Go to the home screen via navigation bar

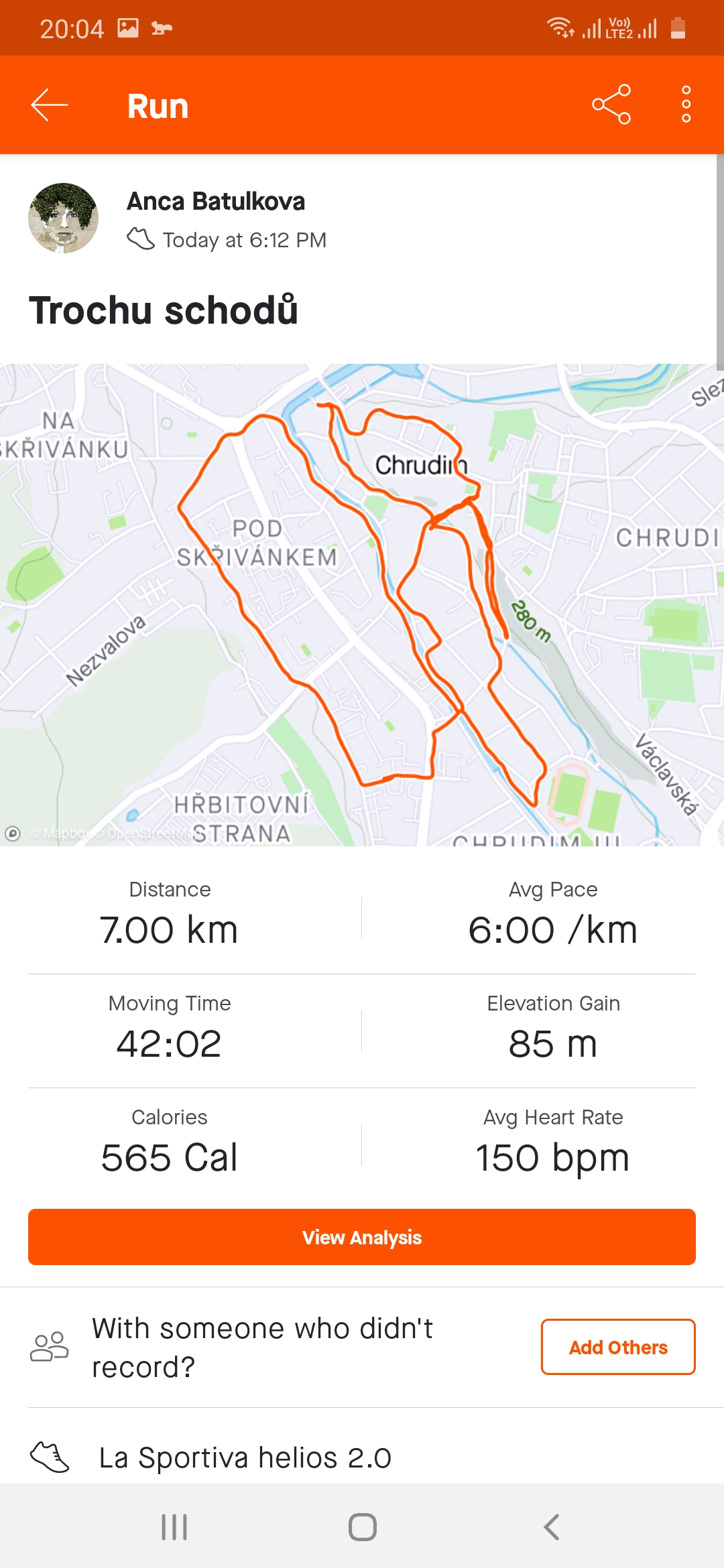362,1527
